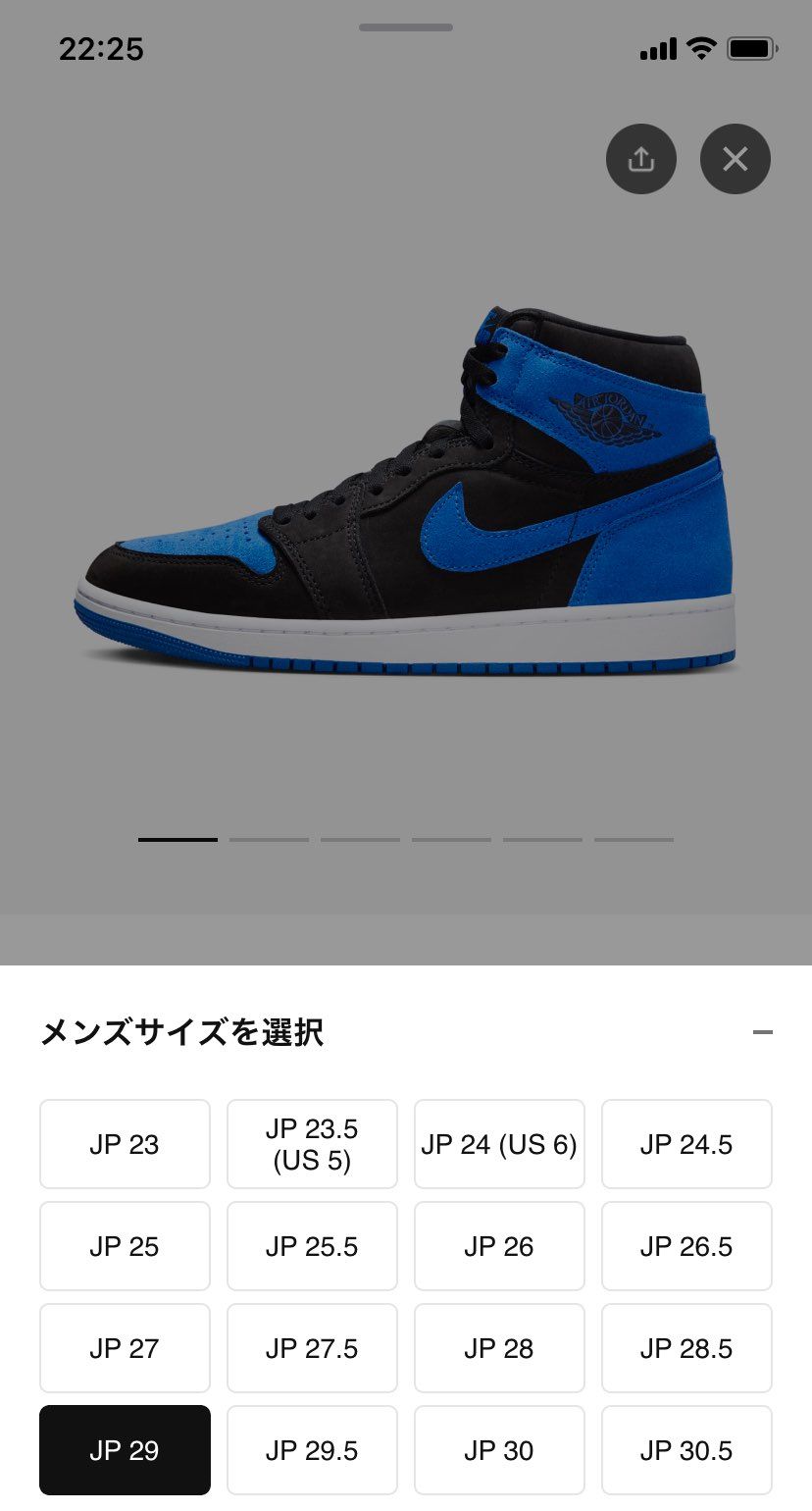Viewport: 812px width, 1511px height.
Task: Select size JP 27.5
Action: coord(312,1348)
